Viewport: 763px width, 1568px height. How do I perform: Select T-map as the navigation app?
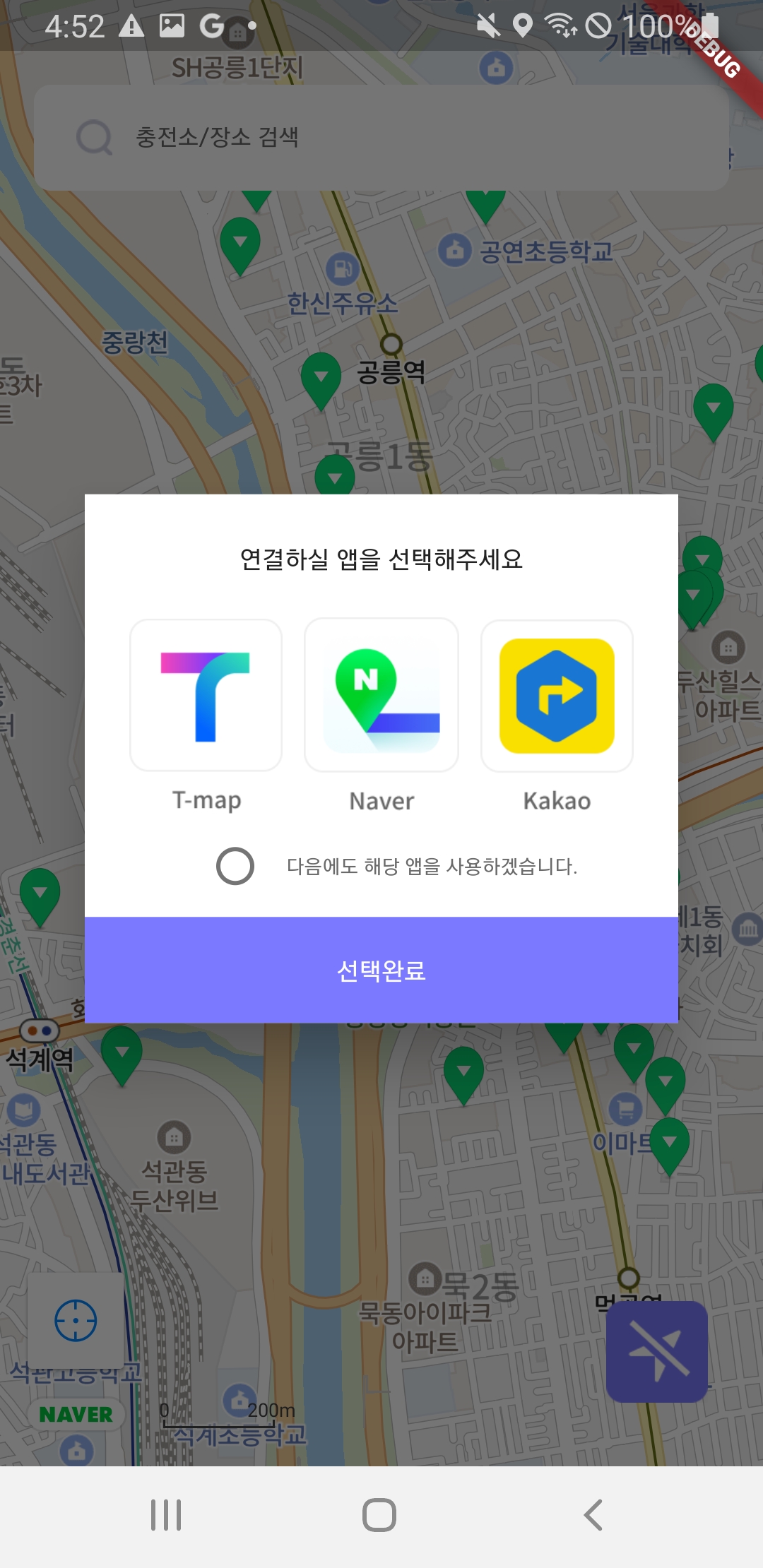[x=206, y=696]
